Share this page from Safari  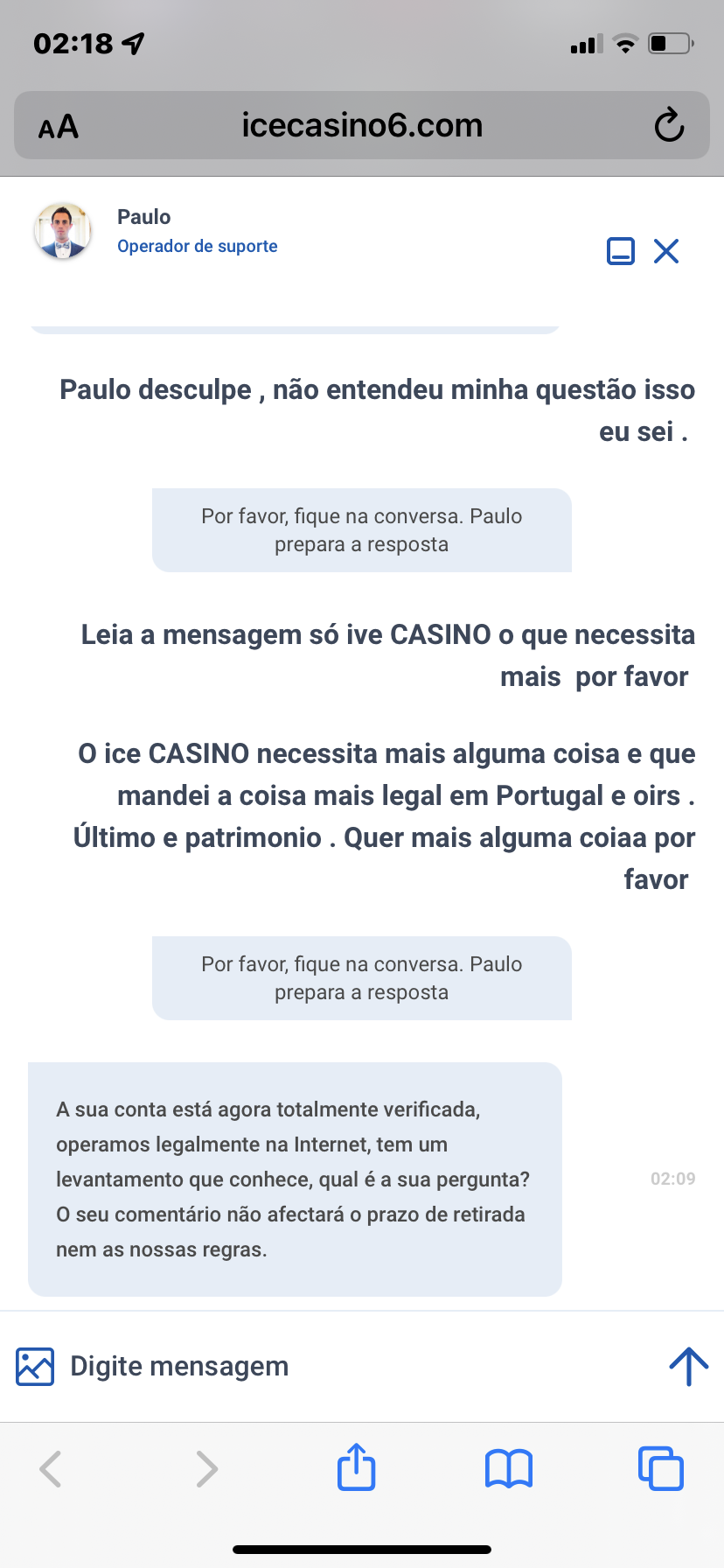point(356,1467)
